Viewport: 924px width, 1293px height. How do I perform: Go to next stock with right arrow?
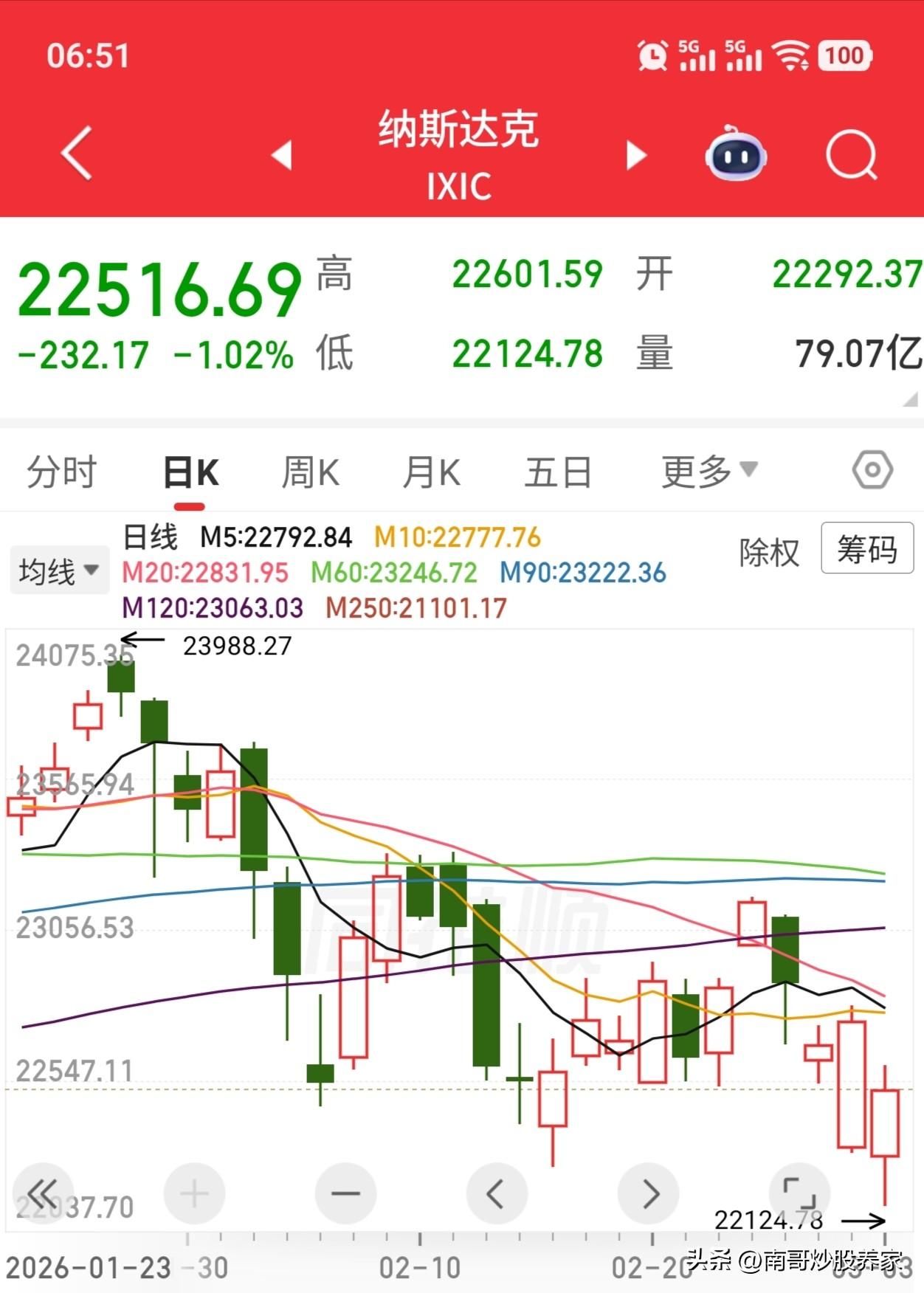[636, 155]
